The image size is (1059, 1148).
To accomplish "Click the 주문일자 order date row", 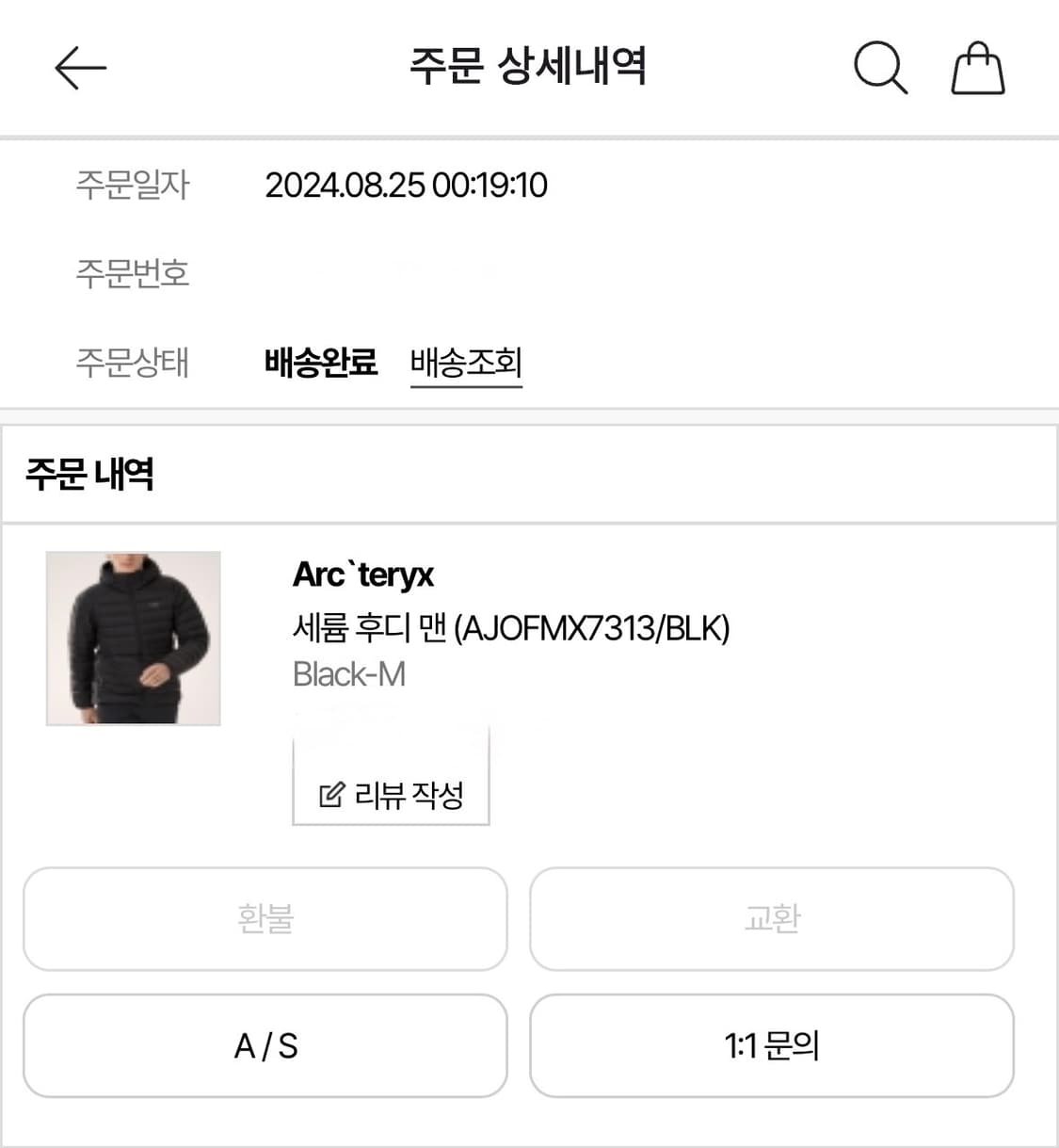I will click(133, 186).
